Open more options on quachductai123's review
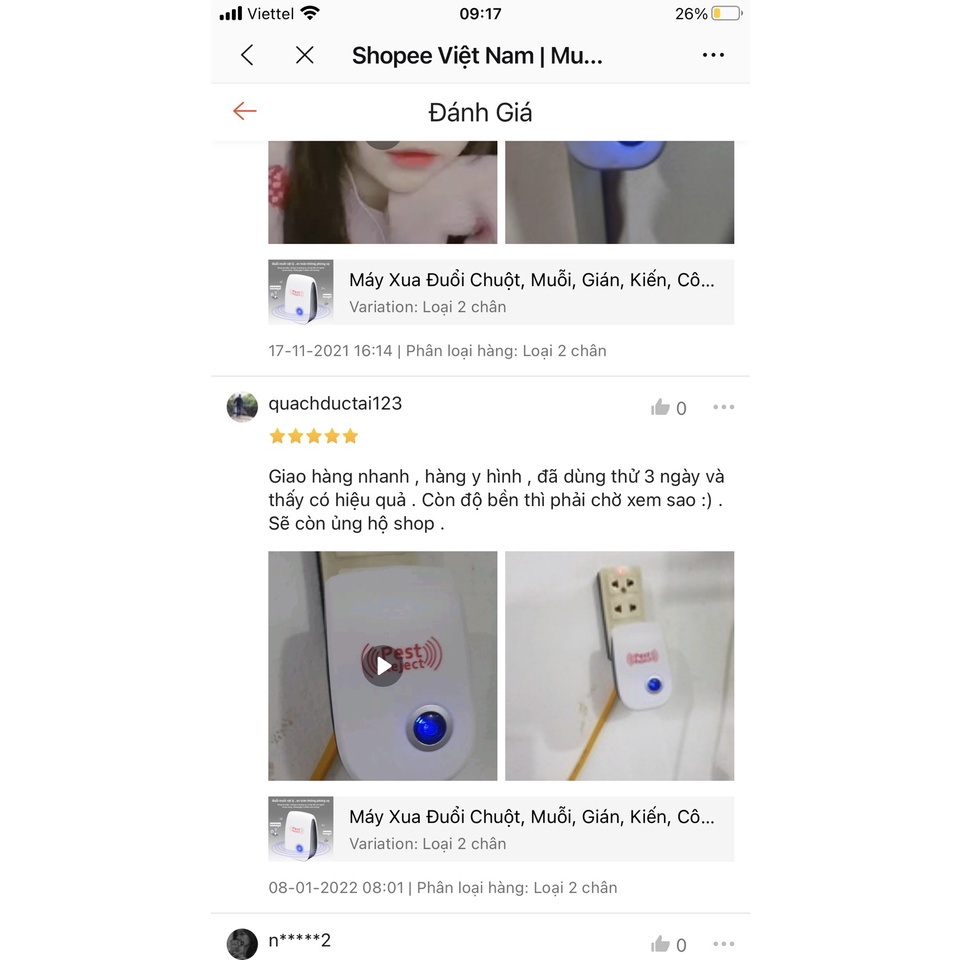The height and width of the screenshot is (960, 960). [723, 407]
